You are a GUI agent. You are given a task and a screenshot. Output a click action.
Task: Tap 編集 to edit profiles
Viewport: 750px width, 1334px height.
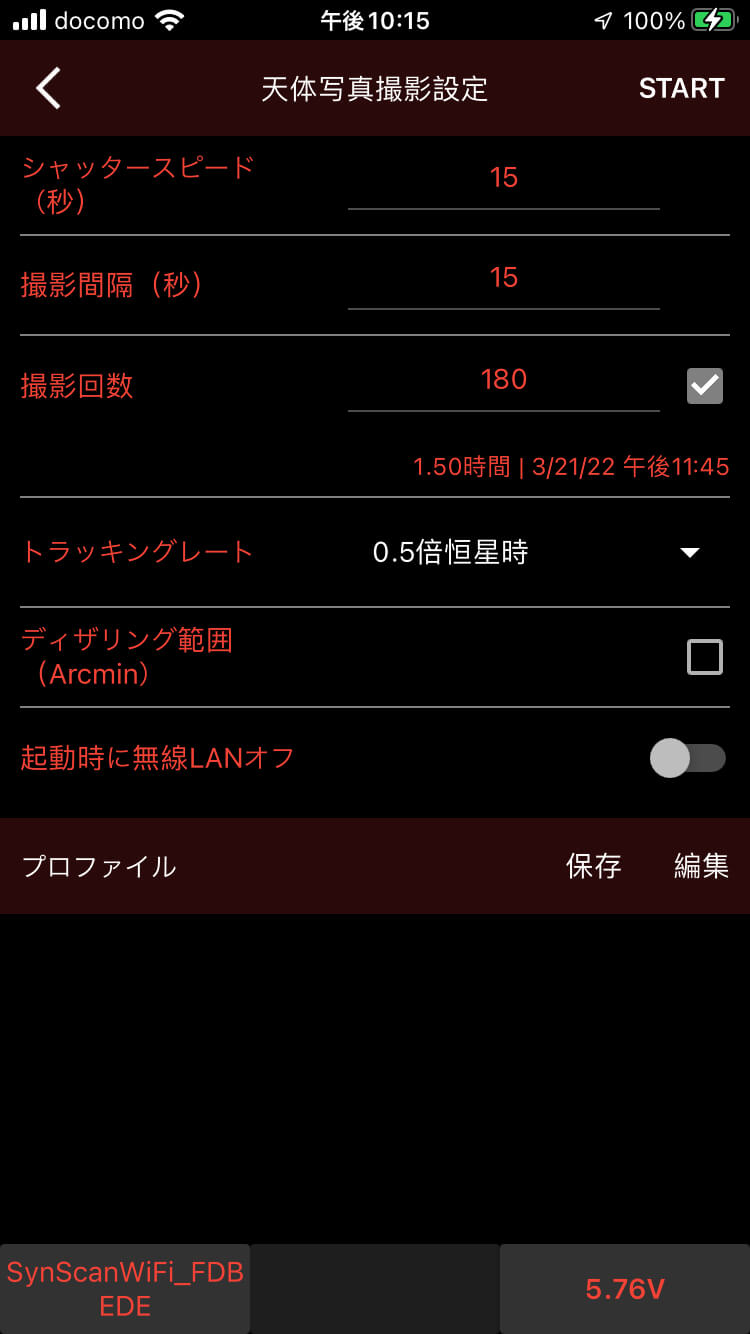pyautogui.click(x=700, y=866)
